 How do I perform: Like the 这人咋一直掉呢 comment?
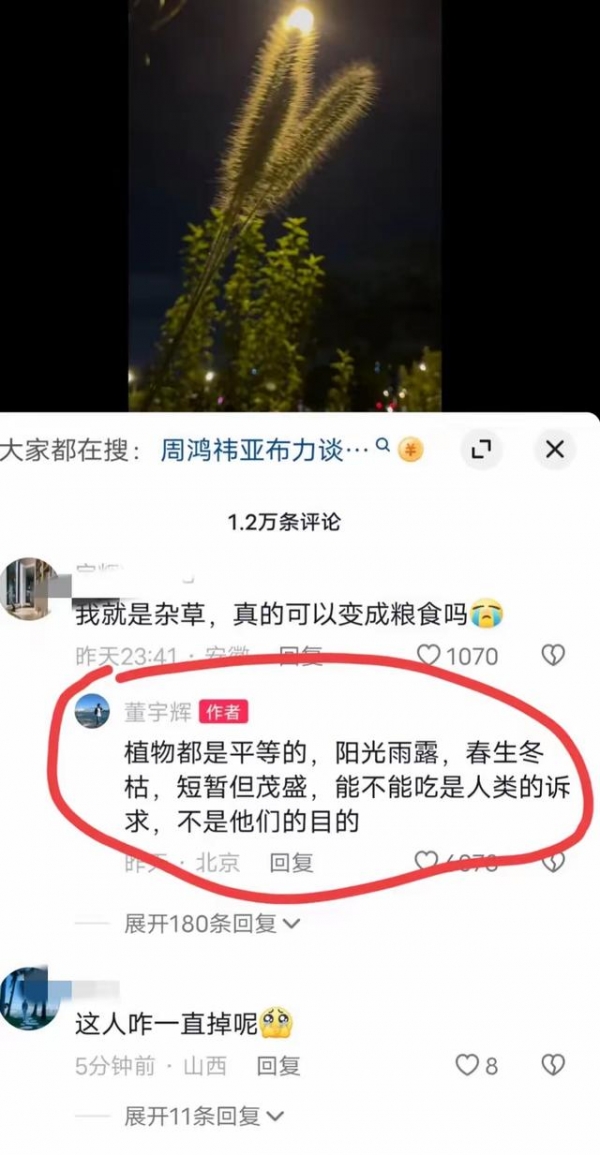[467, 1066]
